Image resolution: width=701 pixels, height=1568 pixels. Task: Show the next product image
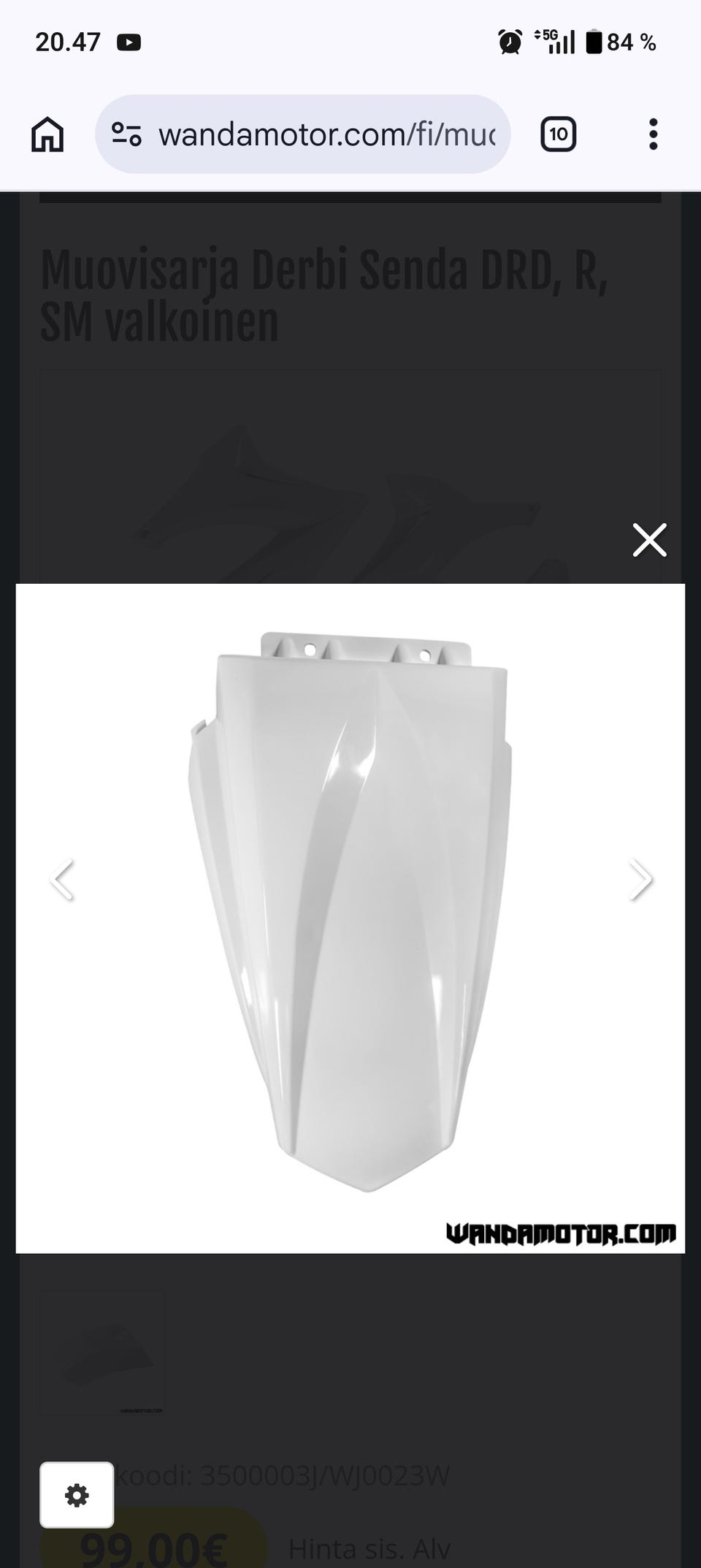pyautogui.click(x=640, y=880)
